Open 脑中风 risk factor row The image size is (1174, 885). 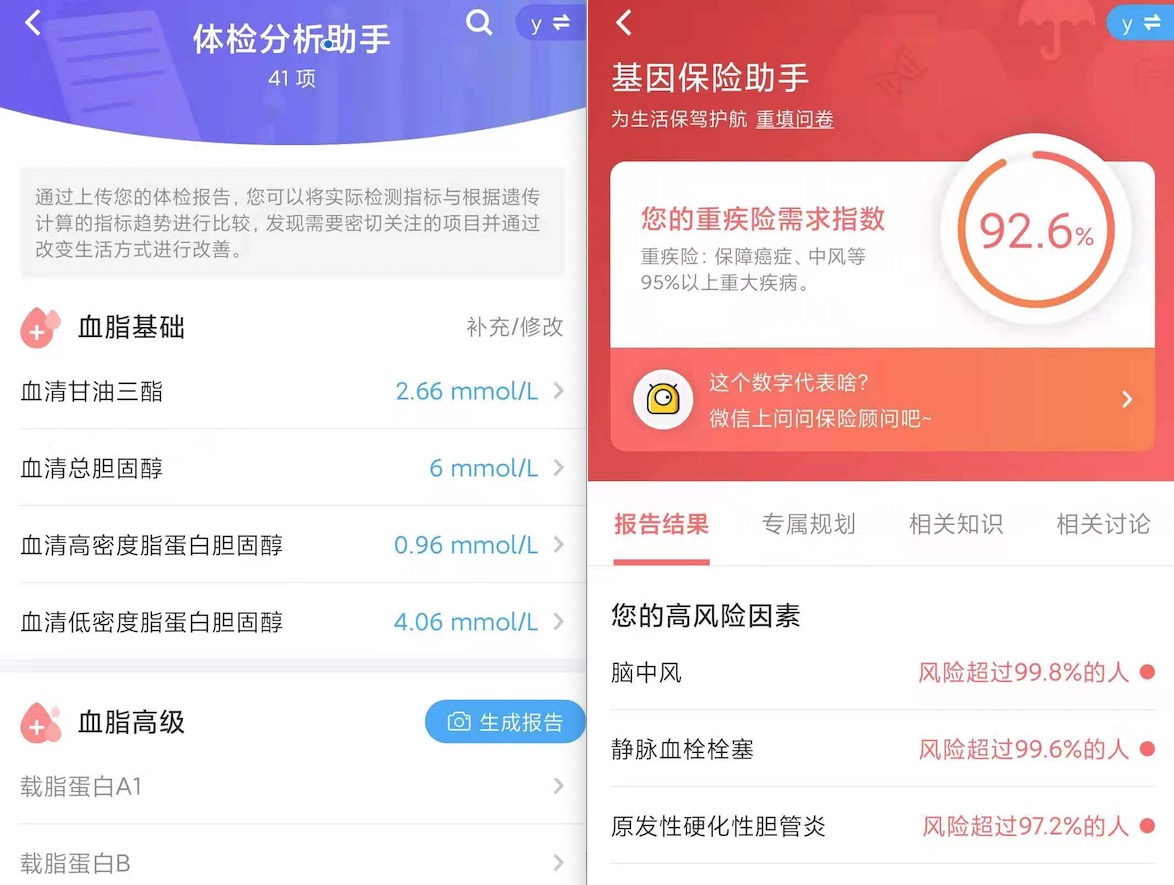(x=882, y=673)
